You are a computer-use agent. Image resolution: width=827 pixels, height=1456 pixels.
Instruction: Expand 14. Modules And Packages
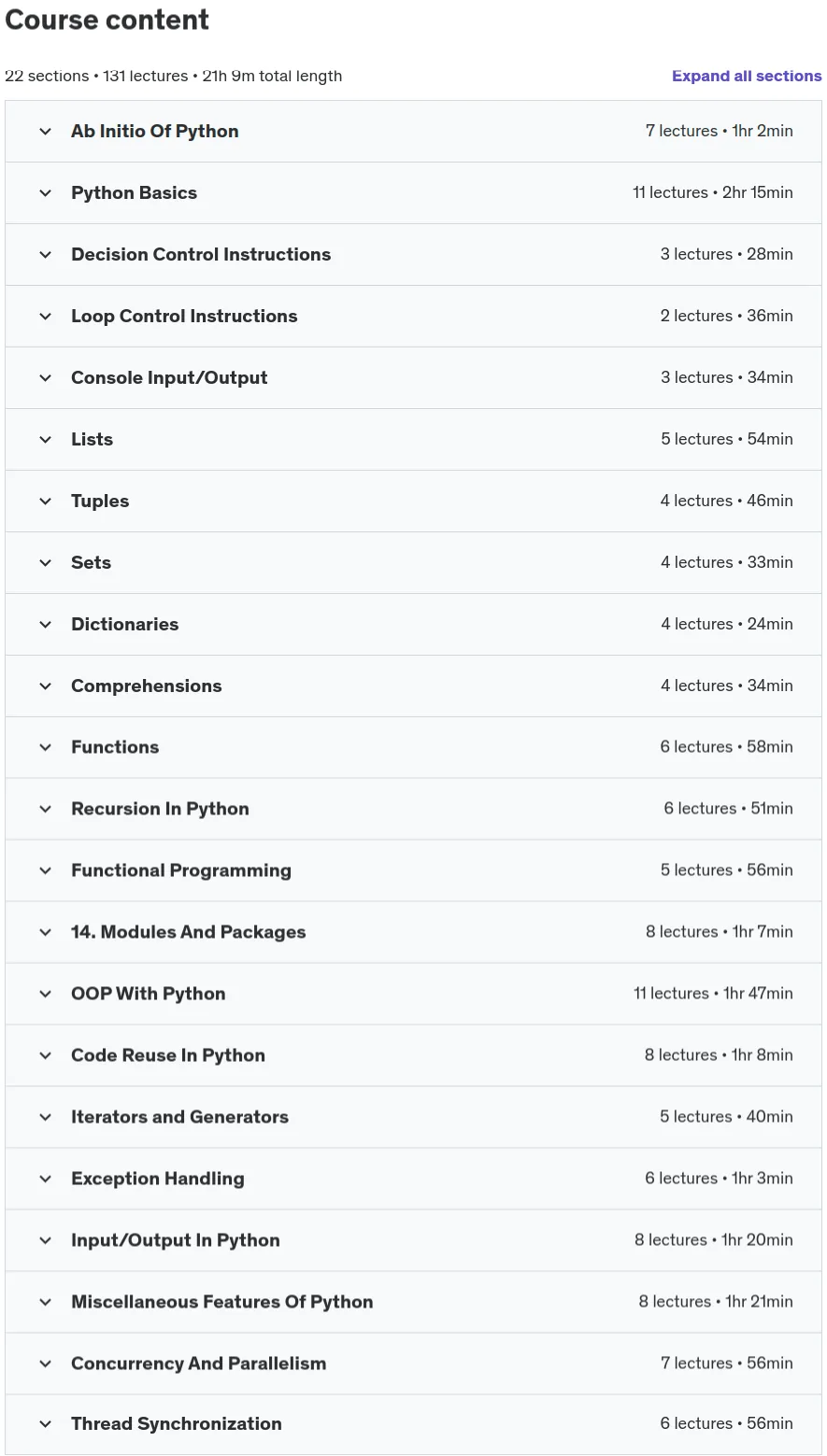tap(413, 932)
